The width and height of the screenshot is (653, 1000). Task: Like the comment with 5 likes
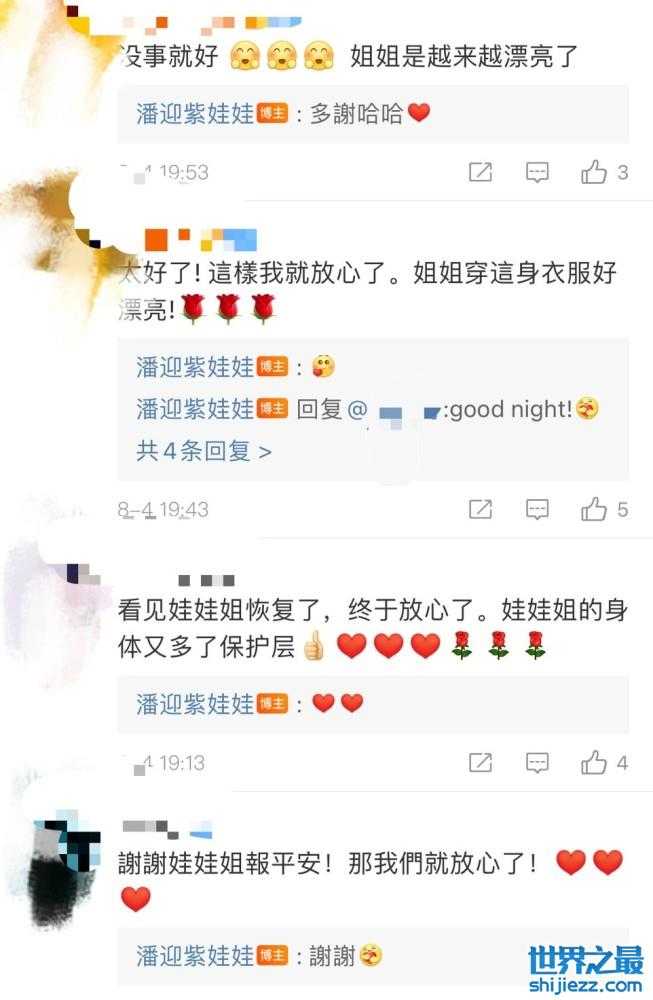coord(595,509)
